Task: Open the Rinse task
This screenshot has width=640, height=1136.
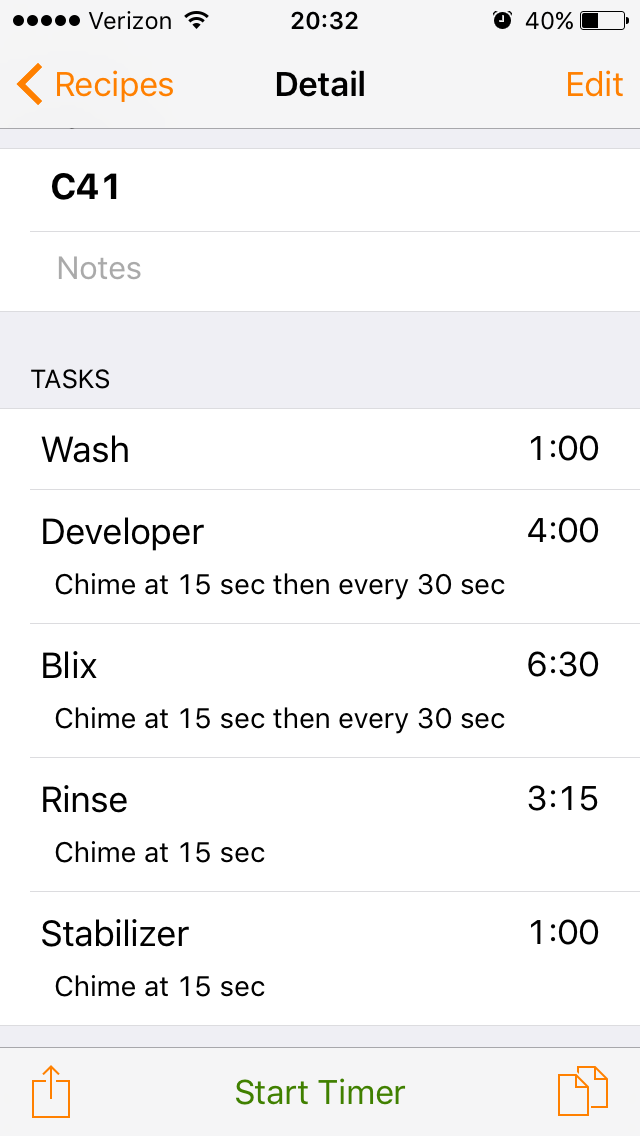Action: click(x=320, y=824)
